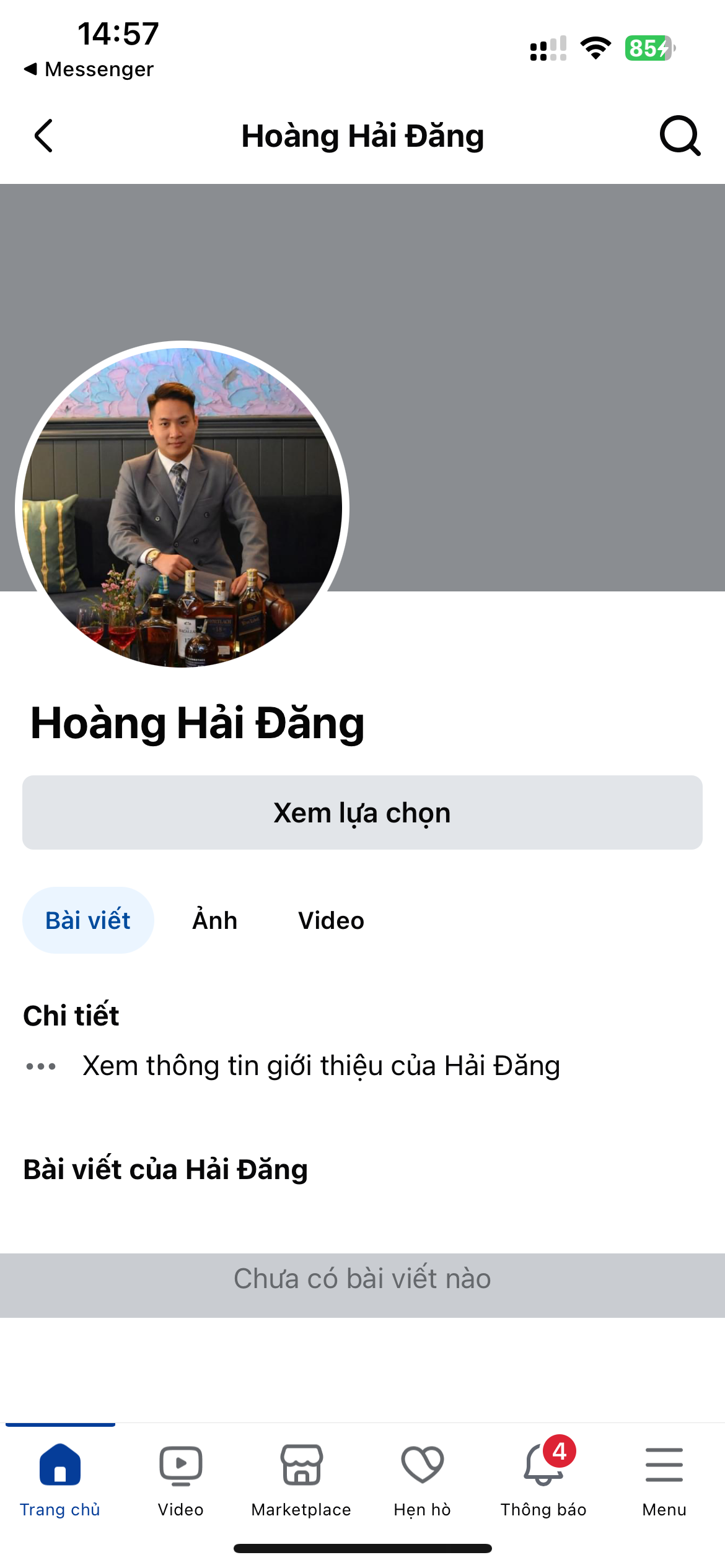The image size is (725, 1568).
Task: Return to Messenger via status bar link
Action: [89, 69]
